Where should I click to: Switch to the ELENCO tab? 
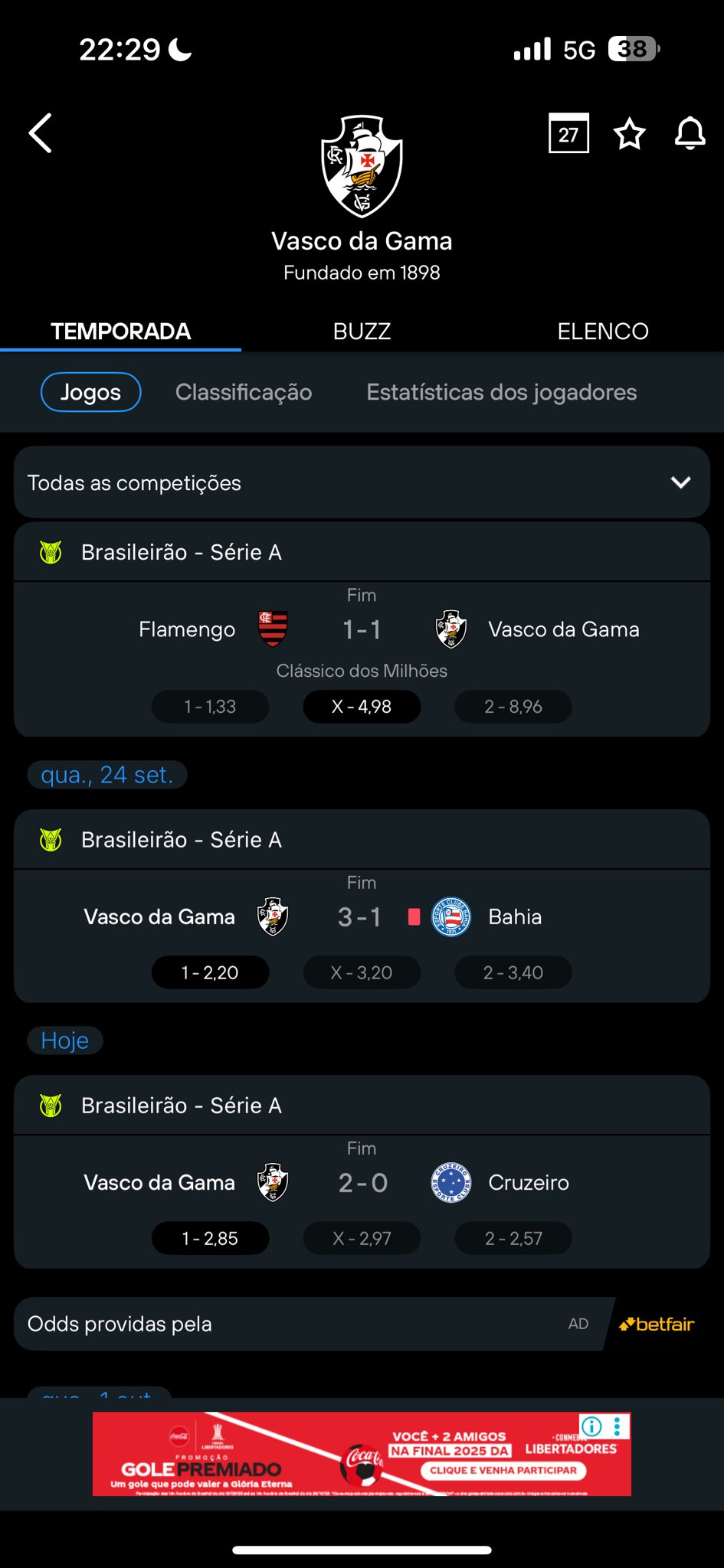click(603, 332)
